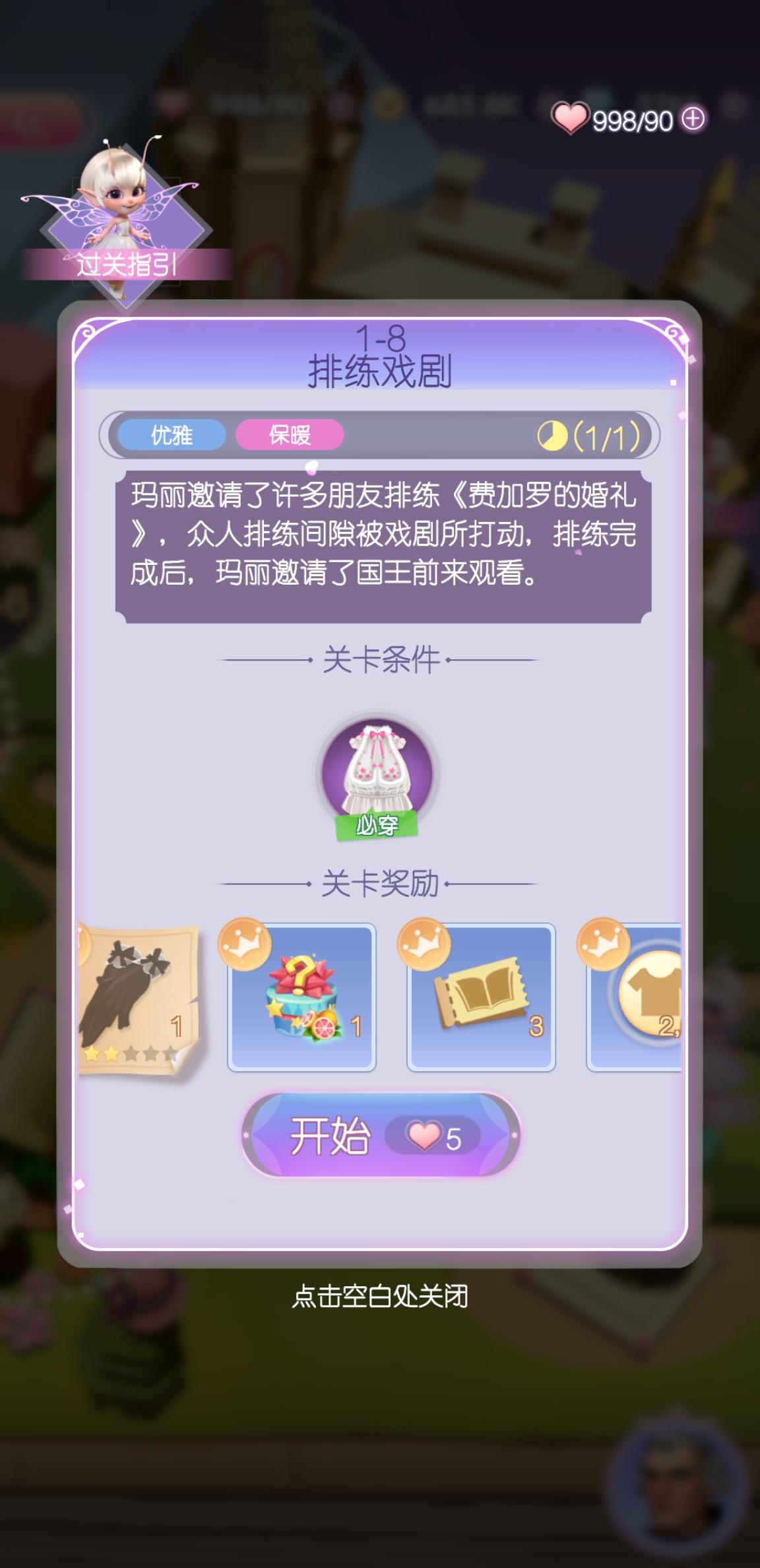Viewport: 760px width, 1568px height.
Task: Expand the 关卡条件 section header
Action: [x=380, y=660]
